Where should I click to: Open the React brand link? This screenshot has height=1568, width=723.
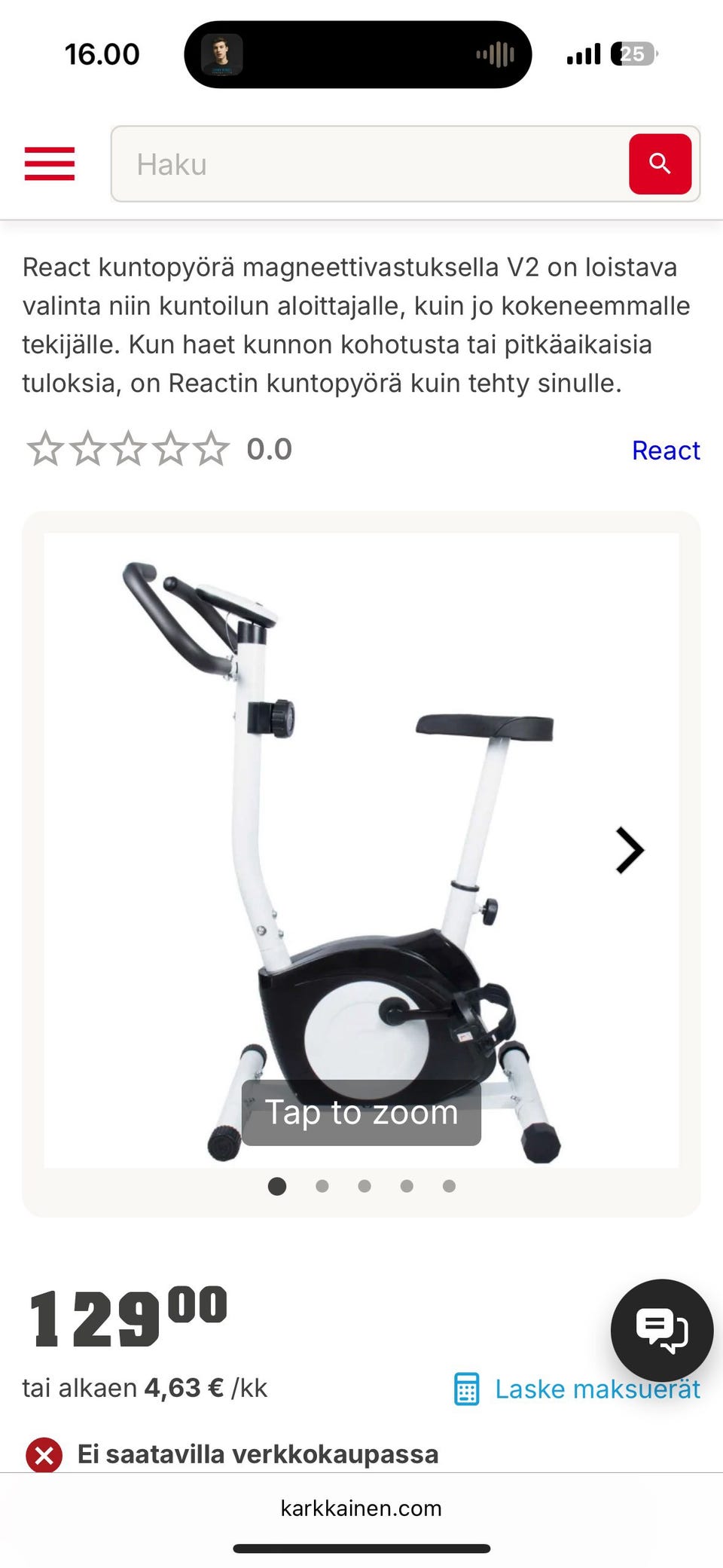666,451
